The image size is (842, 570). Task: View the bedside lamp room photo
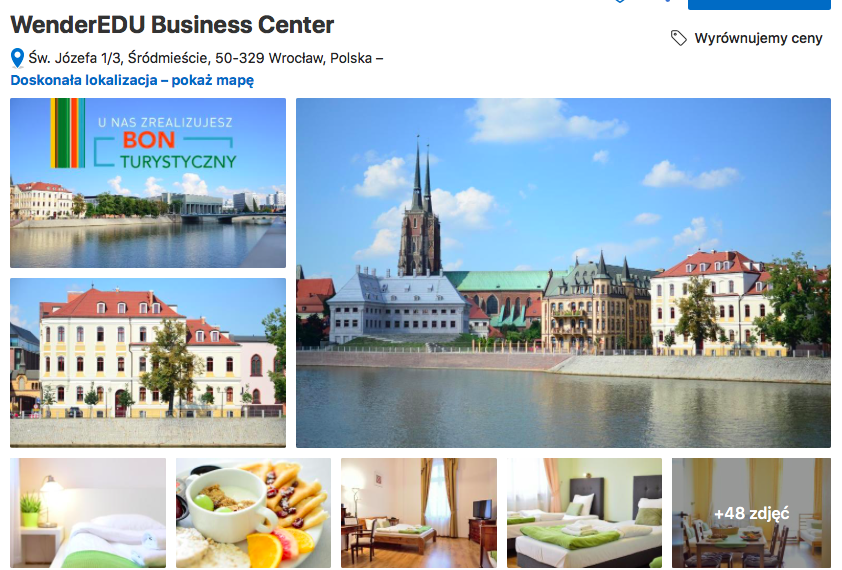(88, 513)
